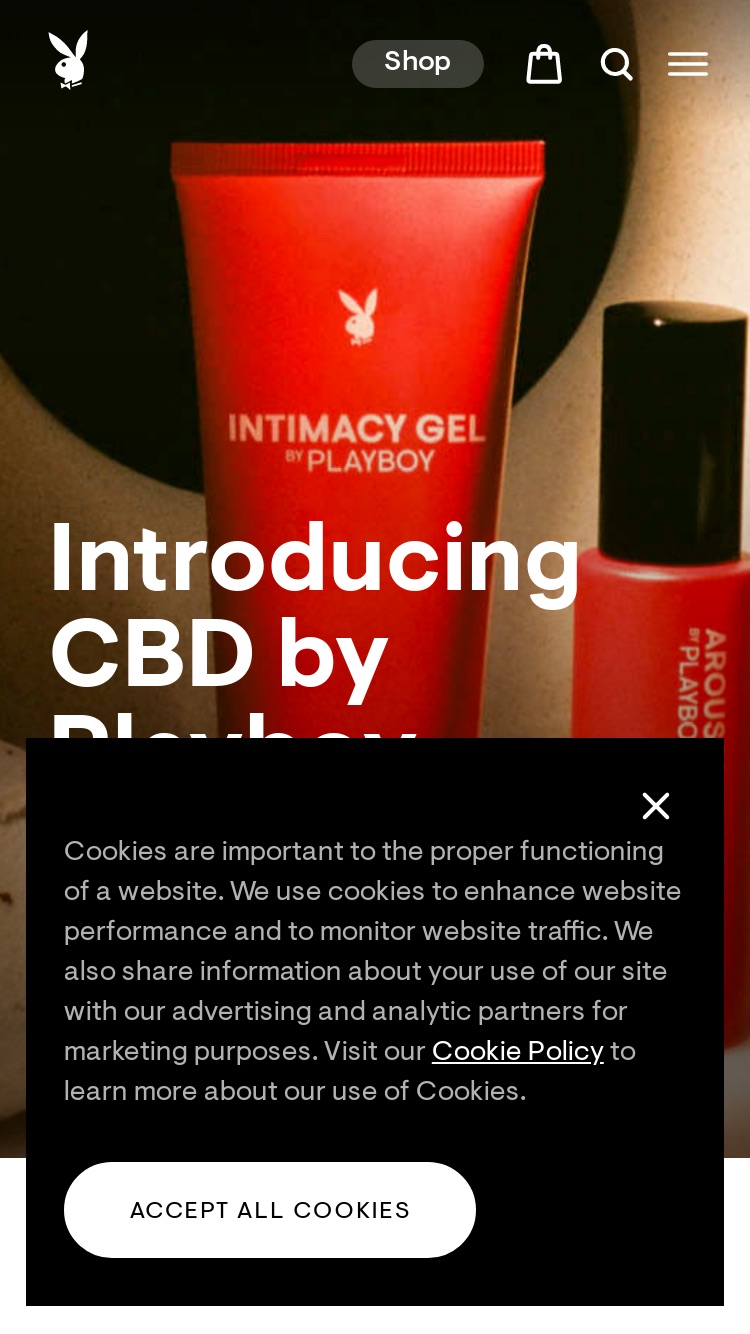Accept all cookies
Screen dimensions: 750x1334
click(270, 1210)
